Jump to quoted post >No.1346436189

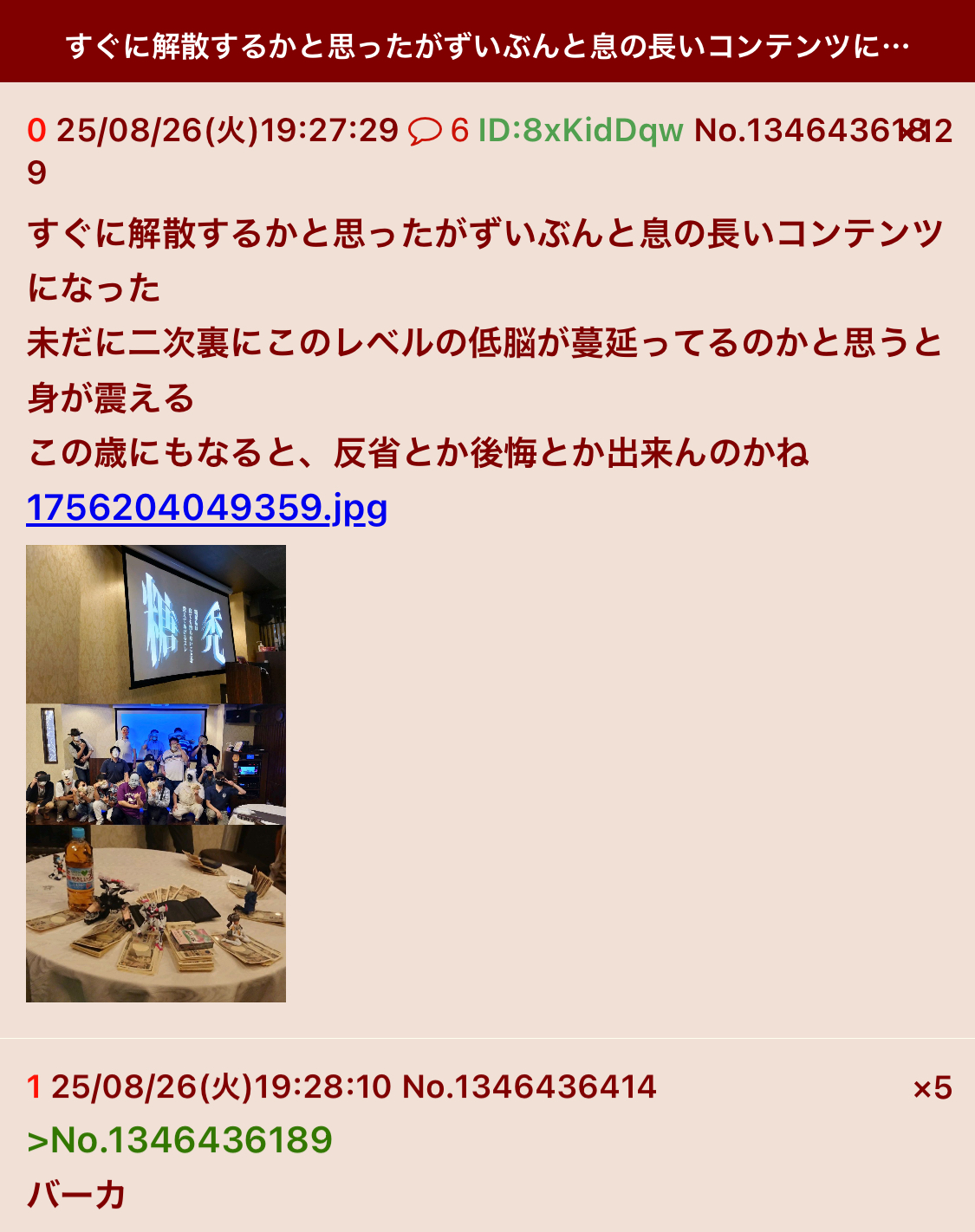click(x=179, y=1140)
